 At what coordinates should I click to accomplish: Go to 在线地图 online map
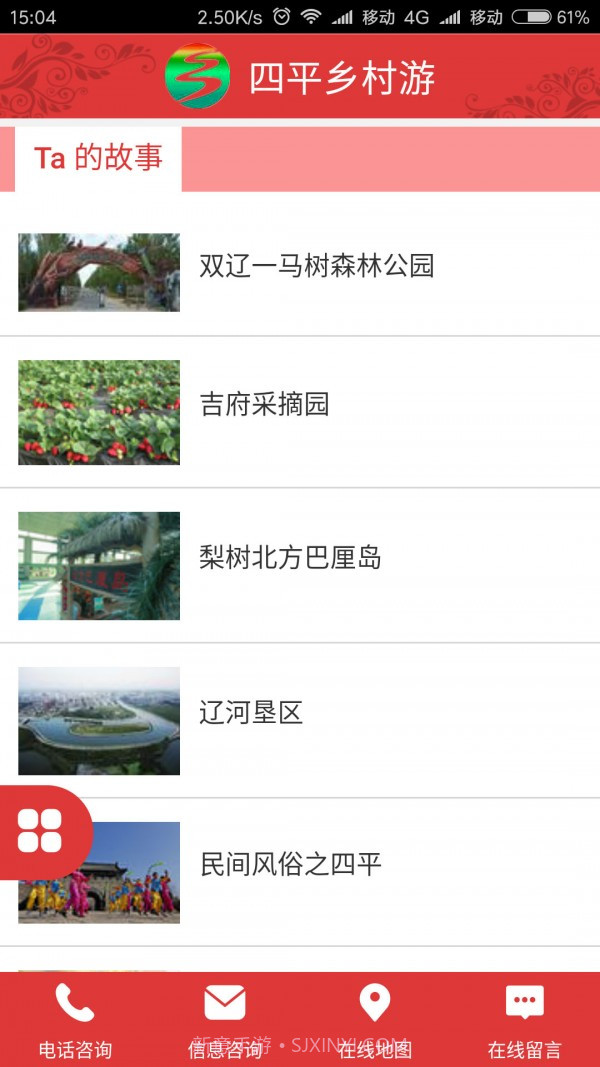tap(375, 1020)
